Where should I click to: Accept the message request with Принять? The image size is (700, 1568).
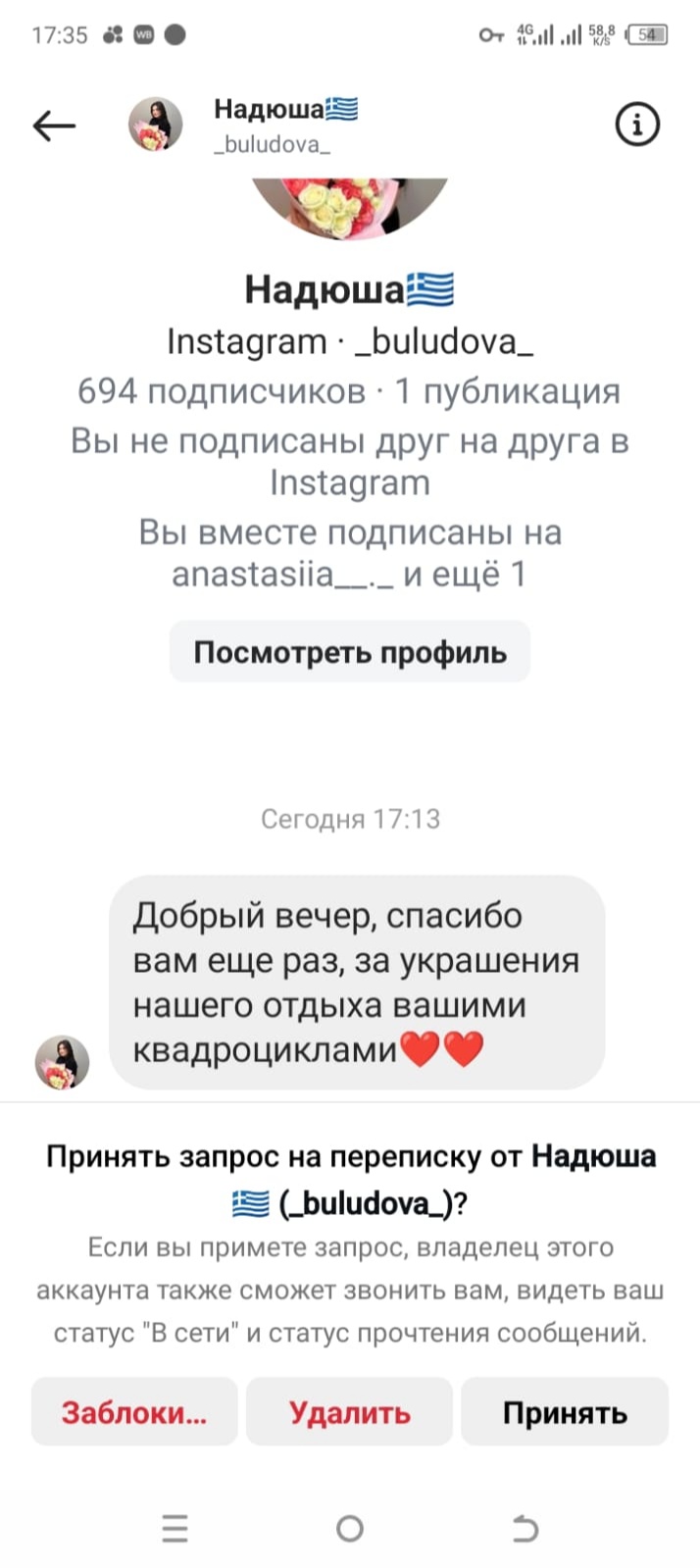click(565, 1412)
